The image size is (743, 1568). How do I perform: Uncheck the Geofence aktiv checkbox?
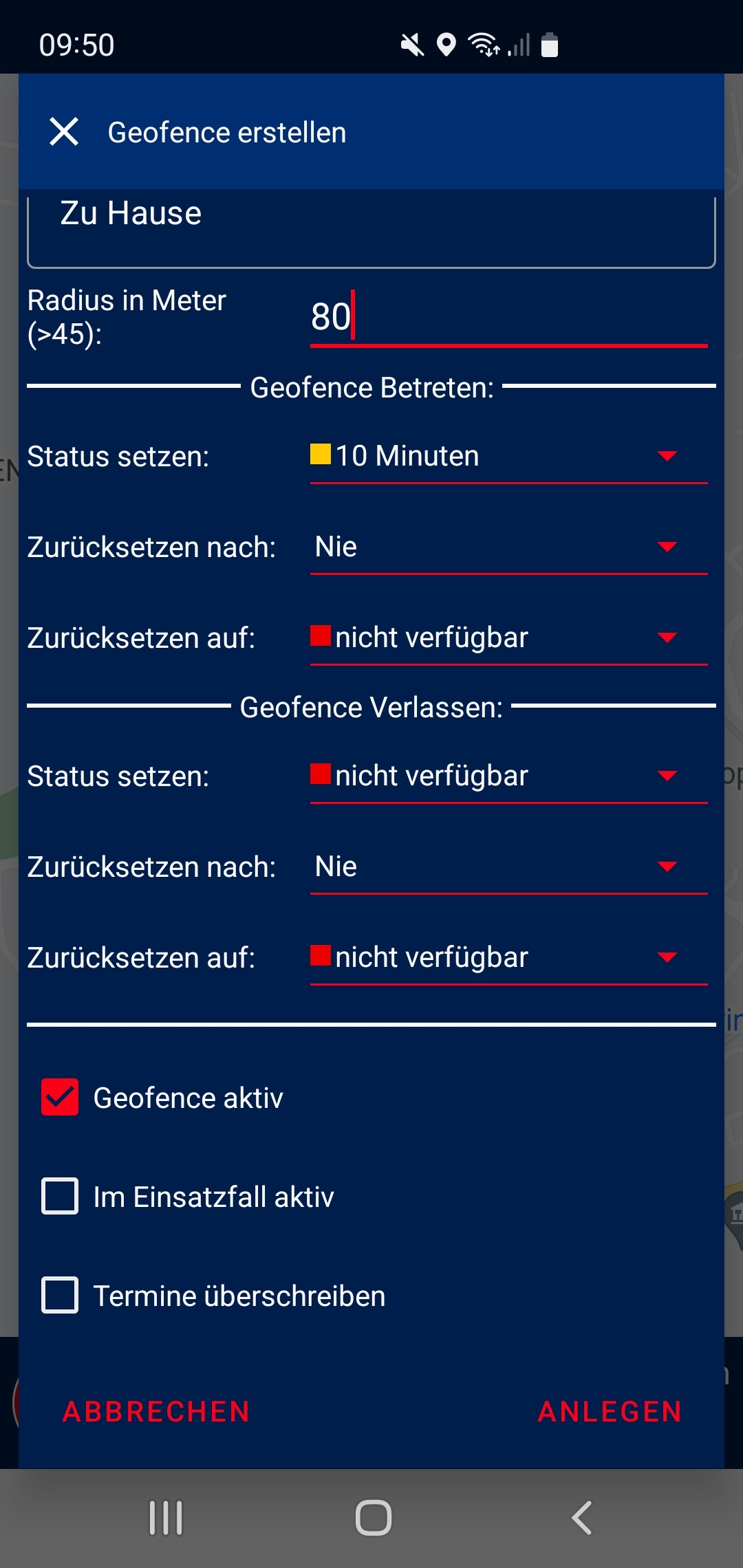click(60, 1097)
